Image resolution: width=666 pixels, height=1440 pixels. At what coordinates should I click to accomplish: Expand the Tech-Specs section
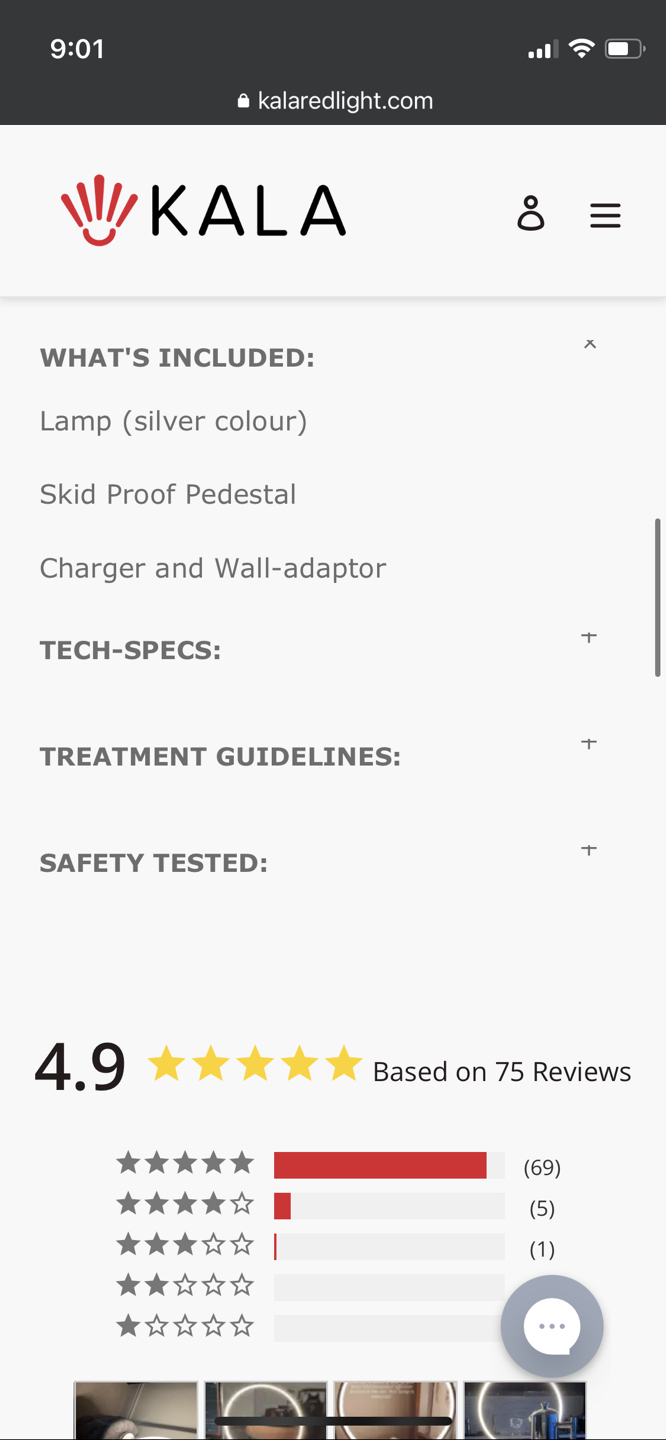(x=589, y=638)
